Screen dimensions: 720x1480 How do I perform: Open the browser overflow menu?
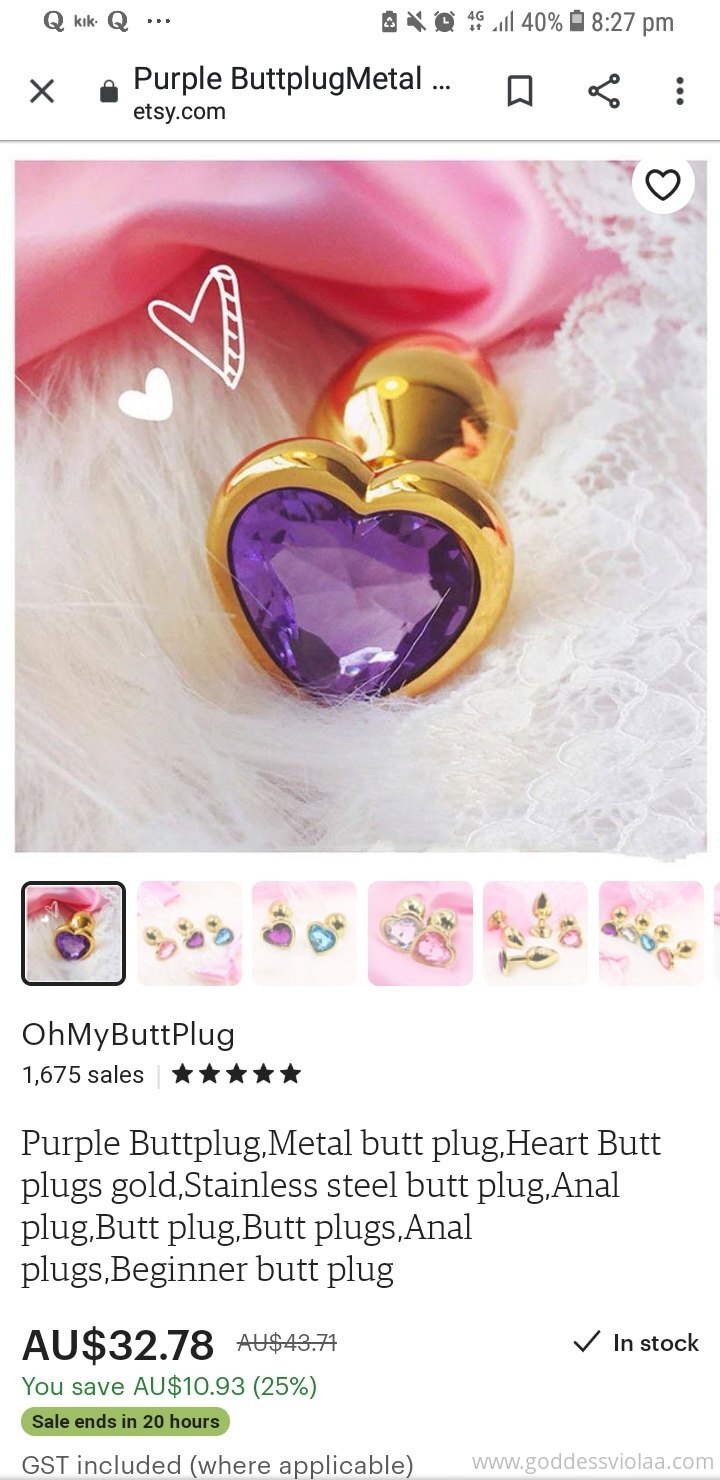point(679,91)
